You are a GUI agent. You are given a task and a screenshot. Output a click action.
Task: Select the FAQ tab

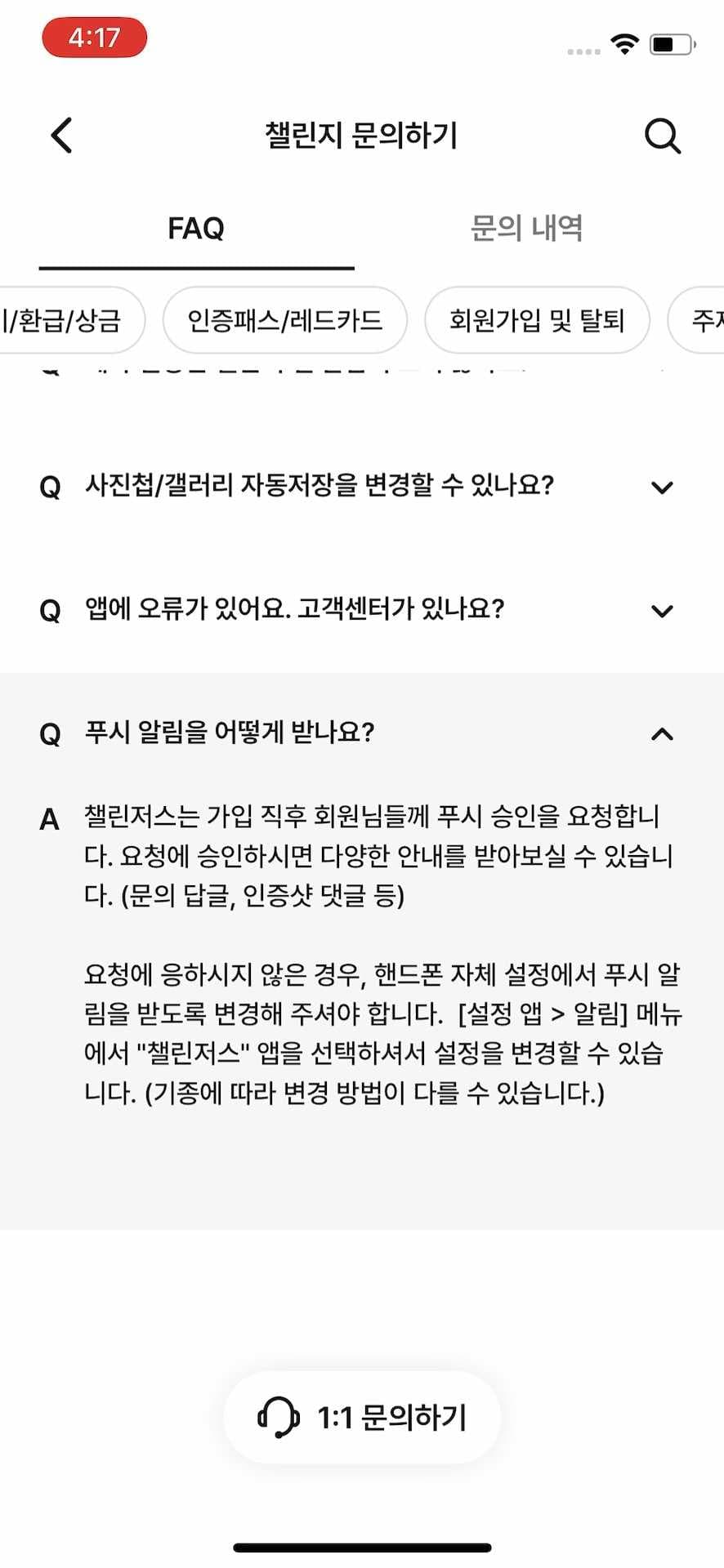pyautogui.click(x=196, y=229)
